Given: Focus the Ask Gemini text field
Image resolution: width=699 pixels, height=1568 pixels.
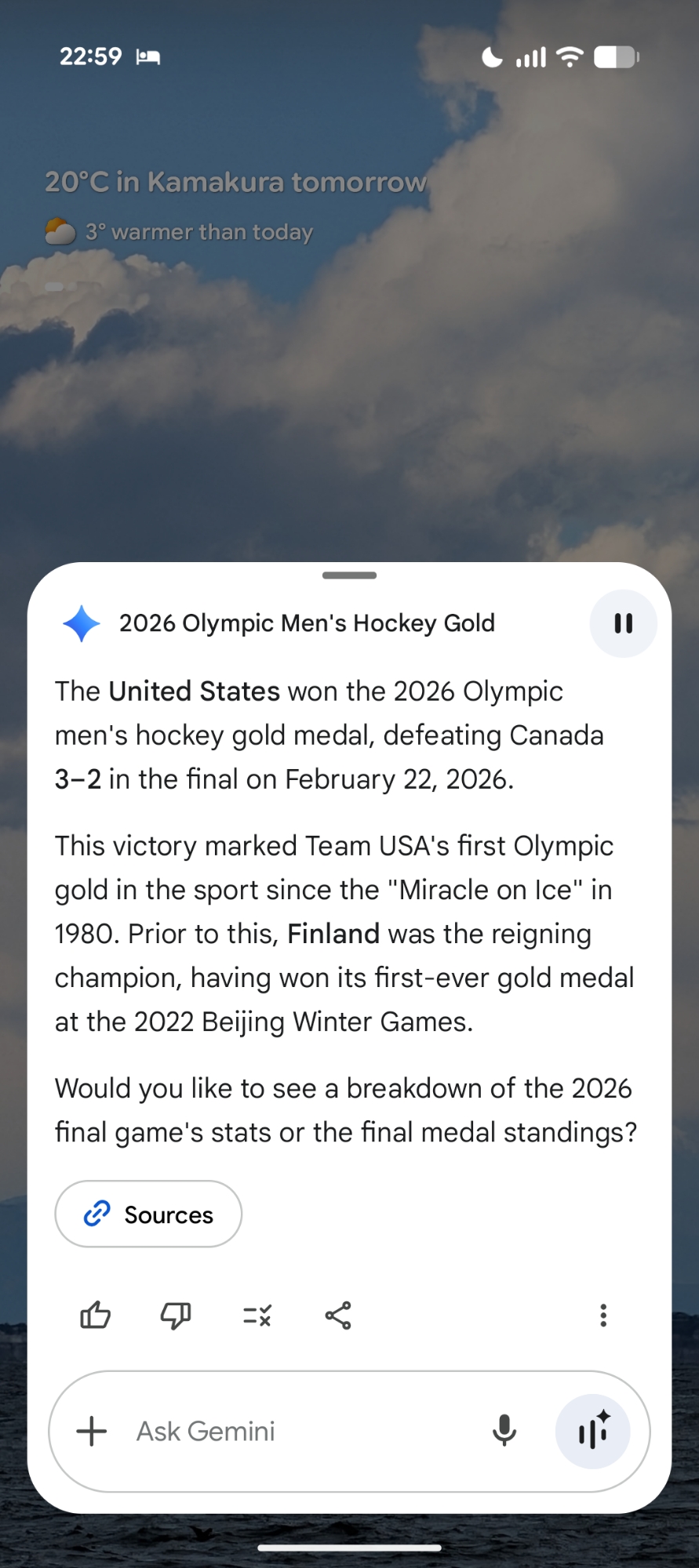Looking at the screenshot, I should 298,1431.
